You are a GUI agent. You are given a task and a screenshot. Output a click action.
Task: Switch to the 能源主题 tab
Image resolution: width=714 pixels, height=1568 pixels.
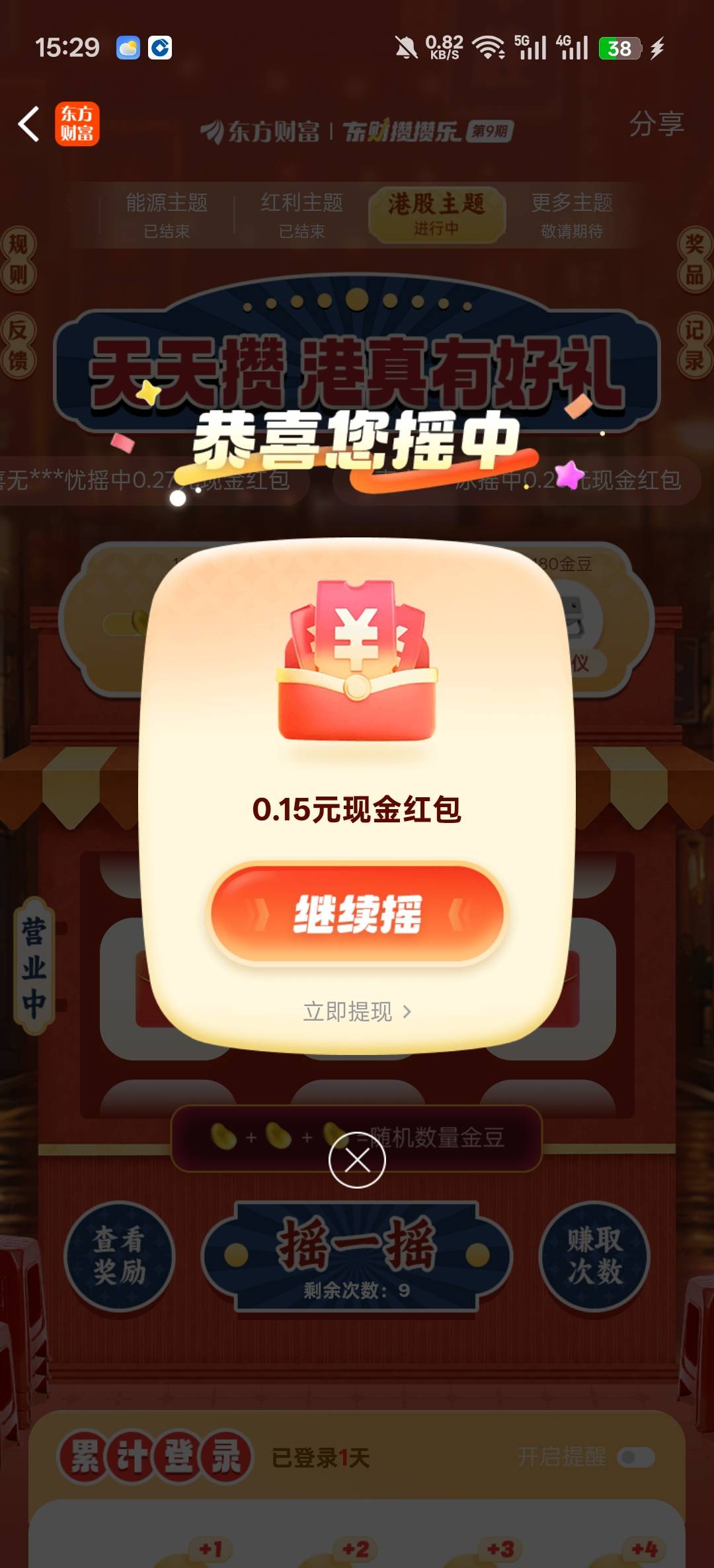click(x=167, y=215)
